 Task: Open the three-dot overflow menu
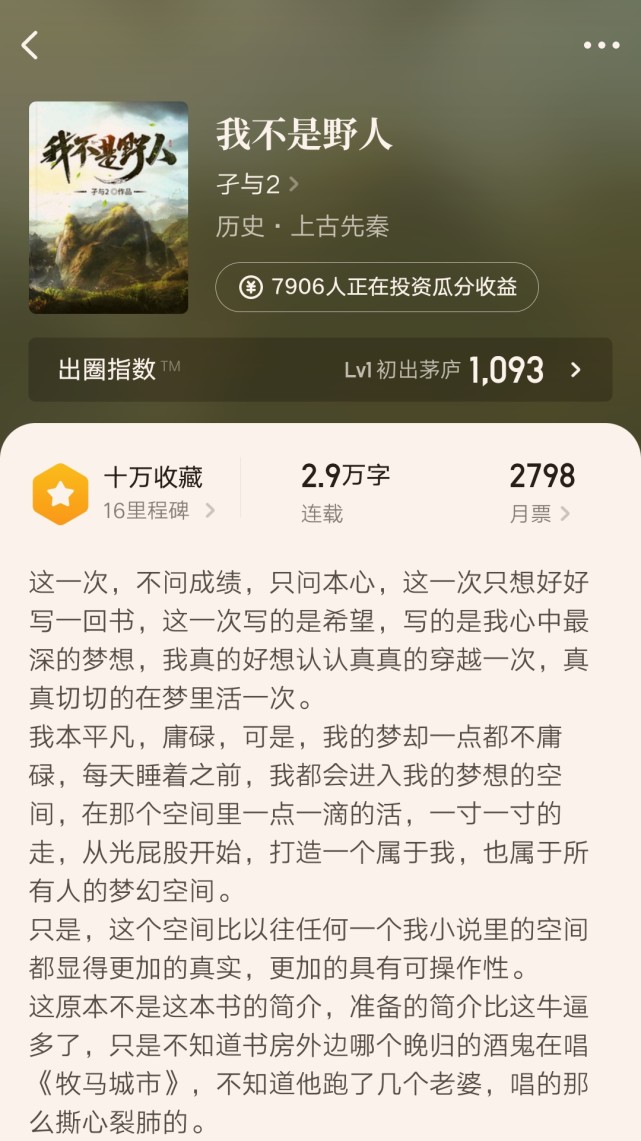tap(601, 46)
